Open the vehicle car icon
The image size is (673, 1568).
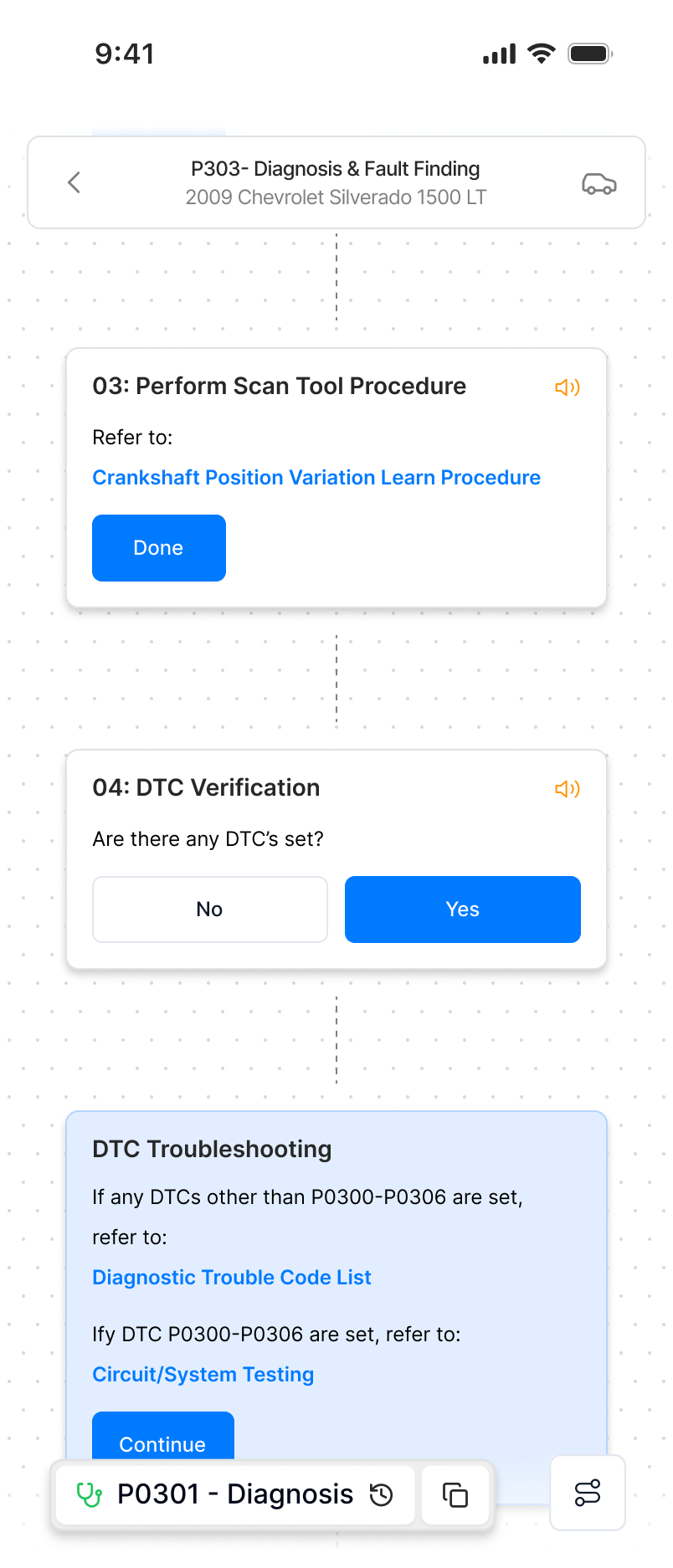pyautogui.click(x=599, y=183)
